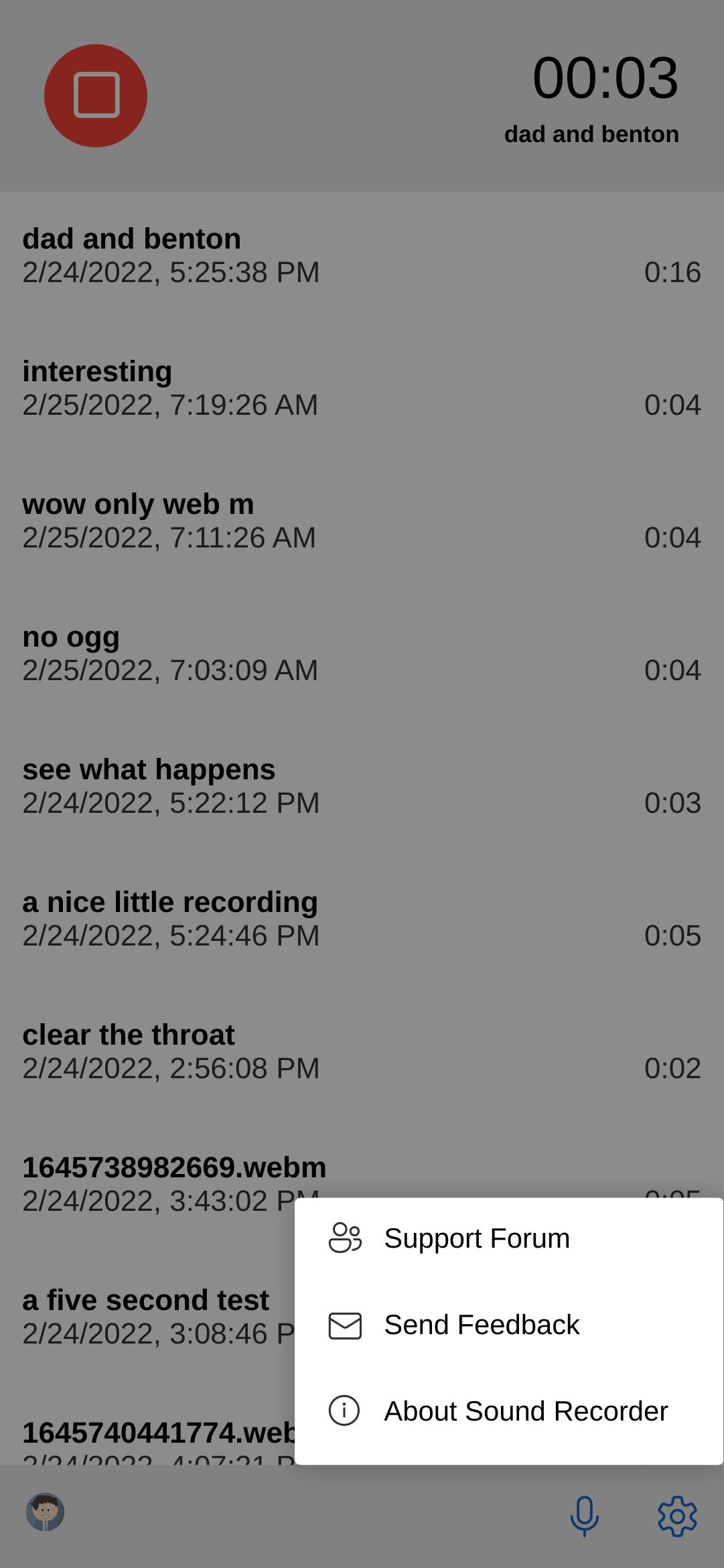The image size is (724, 1568).
Task: Start a new recording with the microphone icon
Action: coord(583,1515)
